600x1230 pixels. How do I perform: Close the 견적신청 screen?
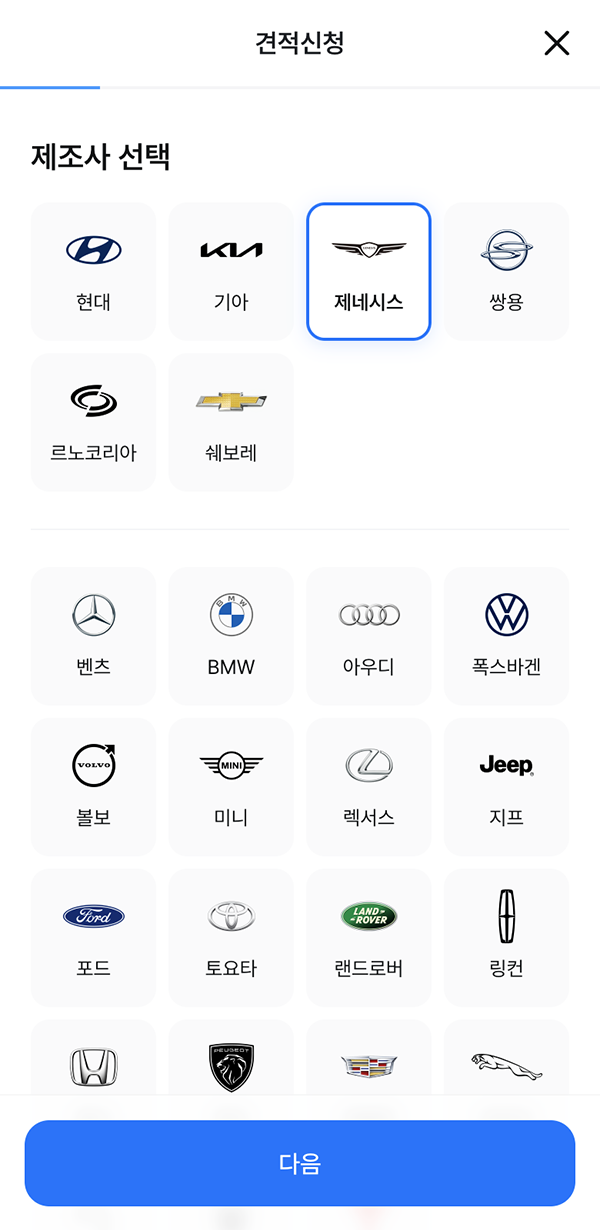(x=556, y=43)
